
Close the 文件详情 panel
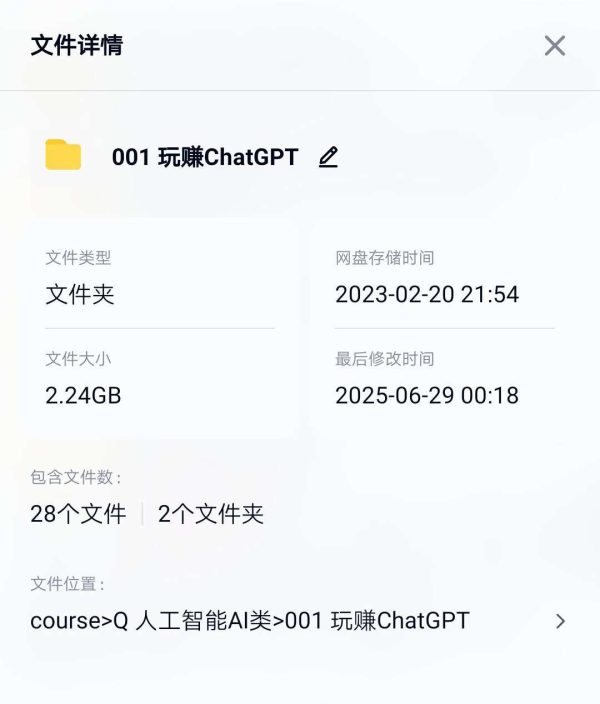554,46
